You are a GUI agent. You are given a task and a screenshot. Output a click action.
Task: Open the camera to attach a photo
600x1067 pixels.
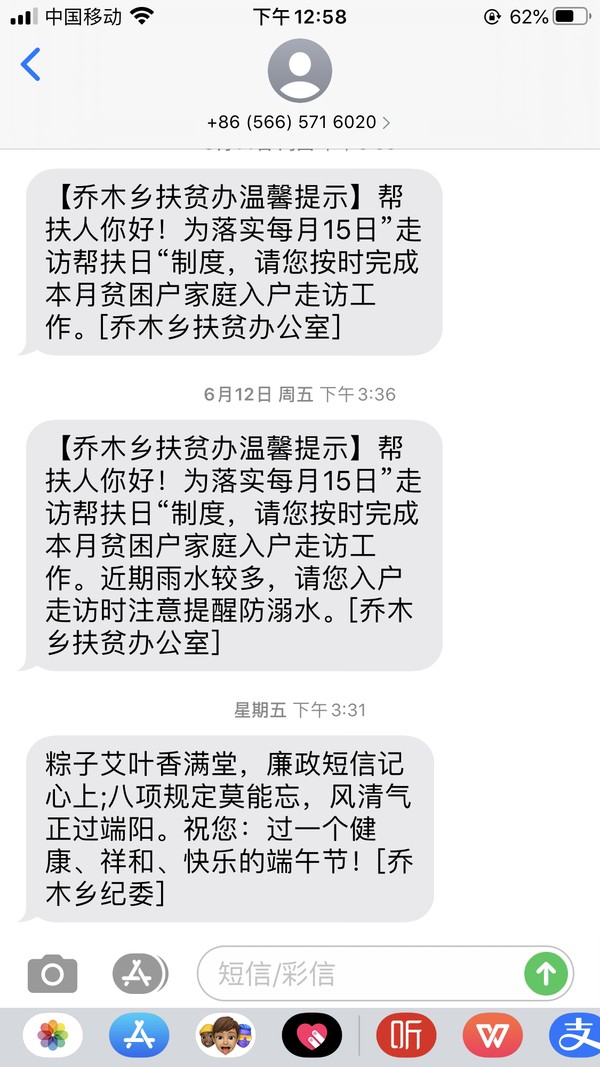click(x=52, y=972)
